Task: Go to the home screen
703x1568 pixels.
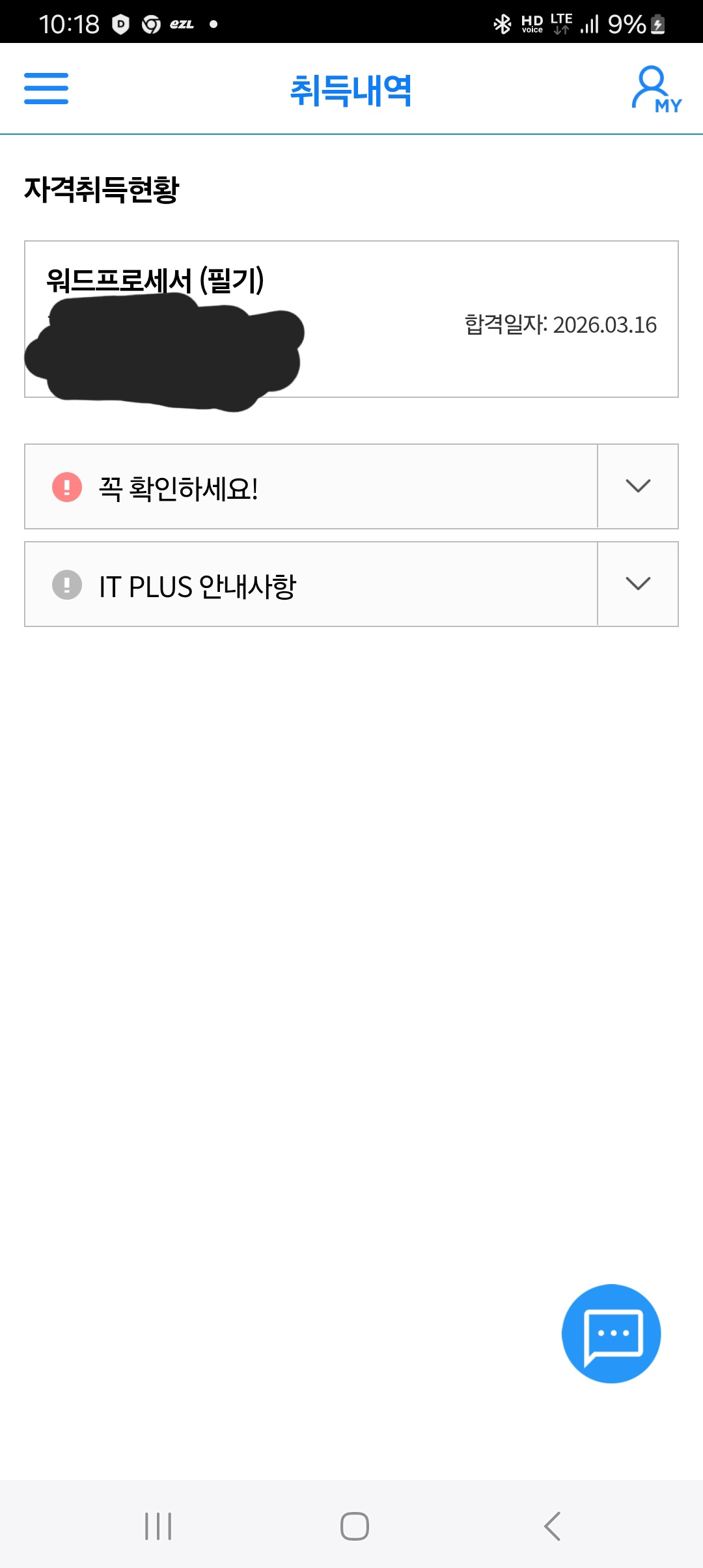Action: [354, 1526]
